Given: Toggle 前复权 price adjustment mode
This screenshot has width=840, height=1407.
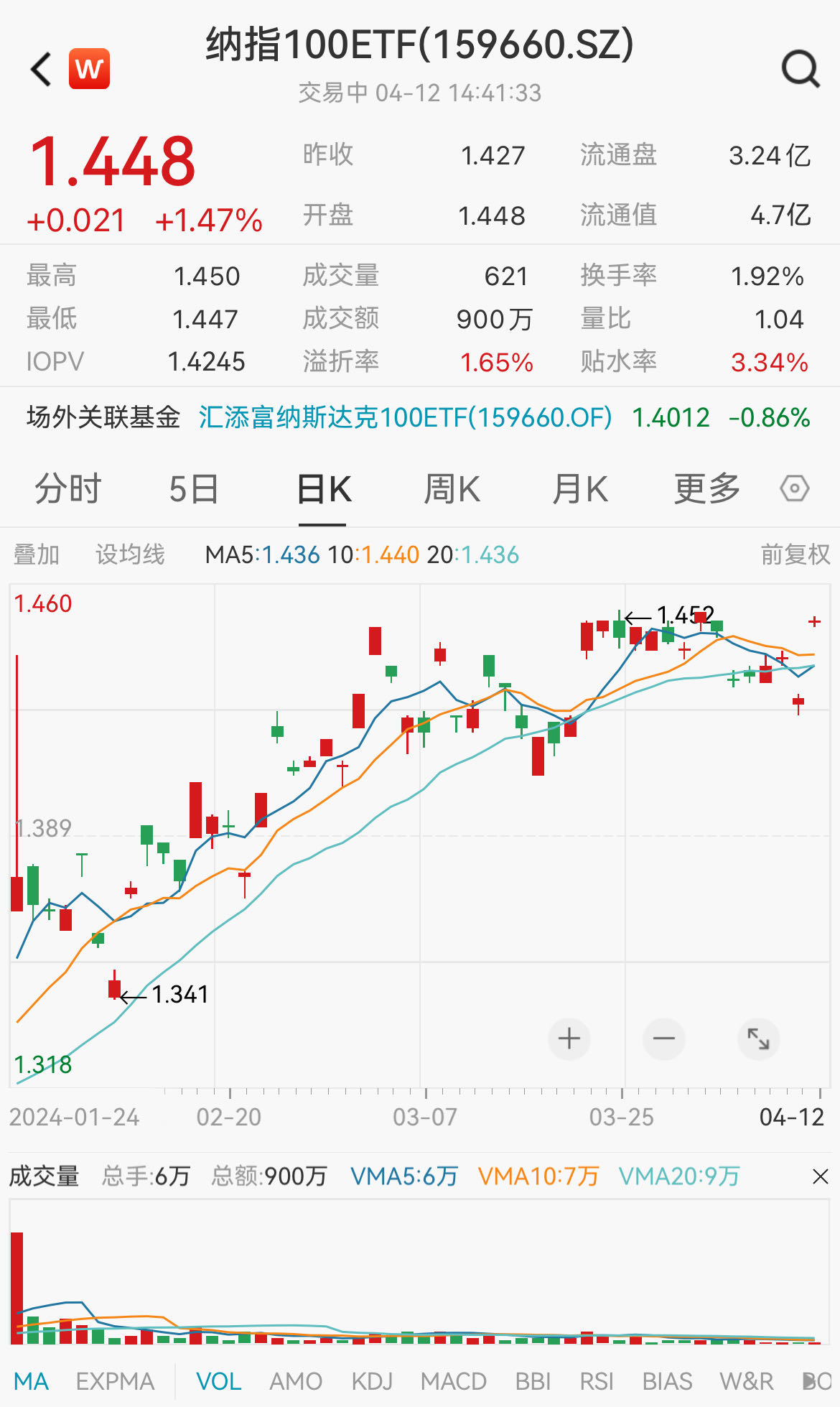Looking at the screenshot, I should [794, 554].
